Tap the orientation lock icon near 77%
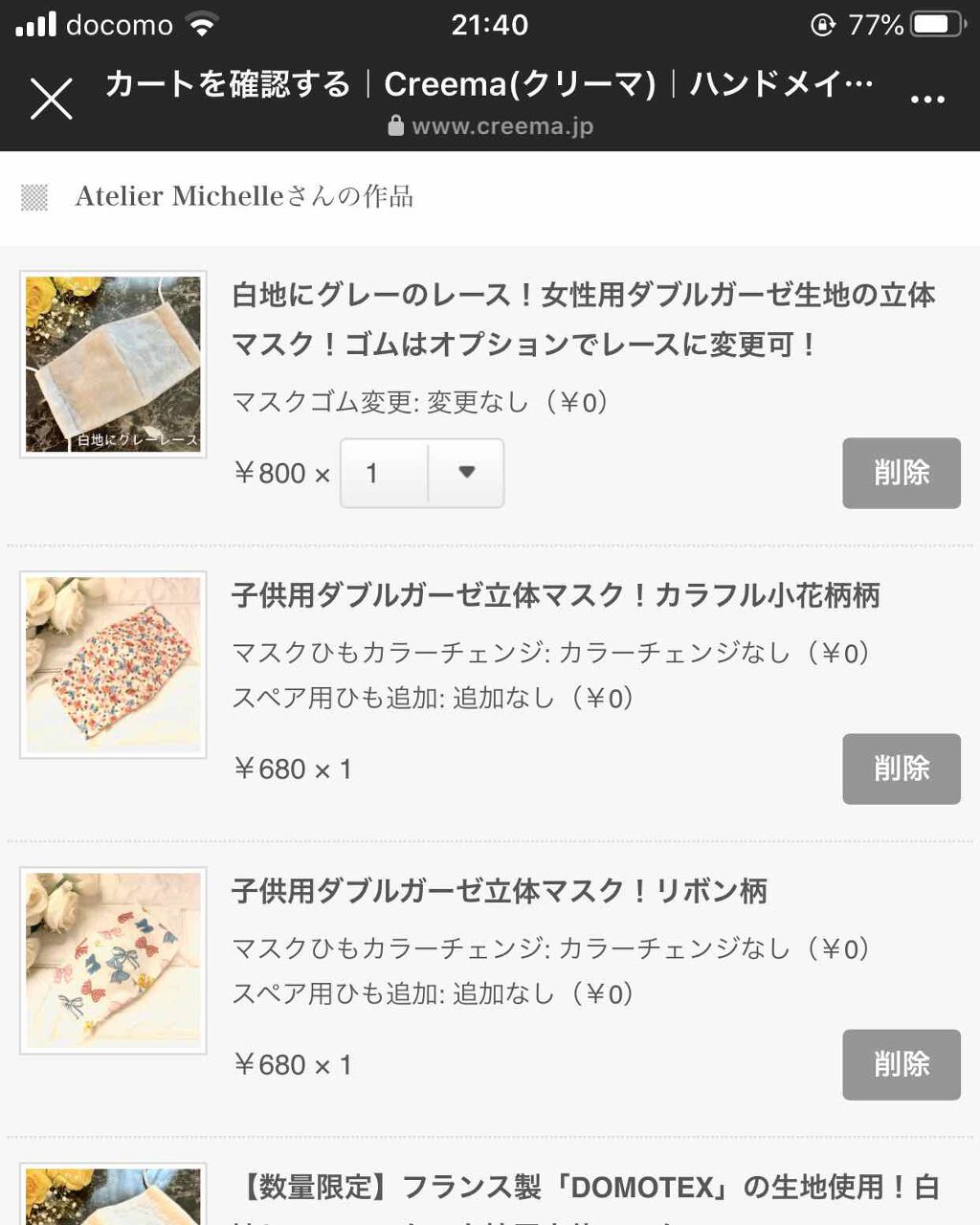The width and height of the screenshot is (980, 1225). [x=822, y=23]
